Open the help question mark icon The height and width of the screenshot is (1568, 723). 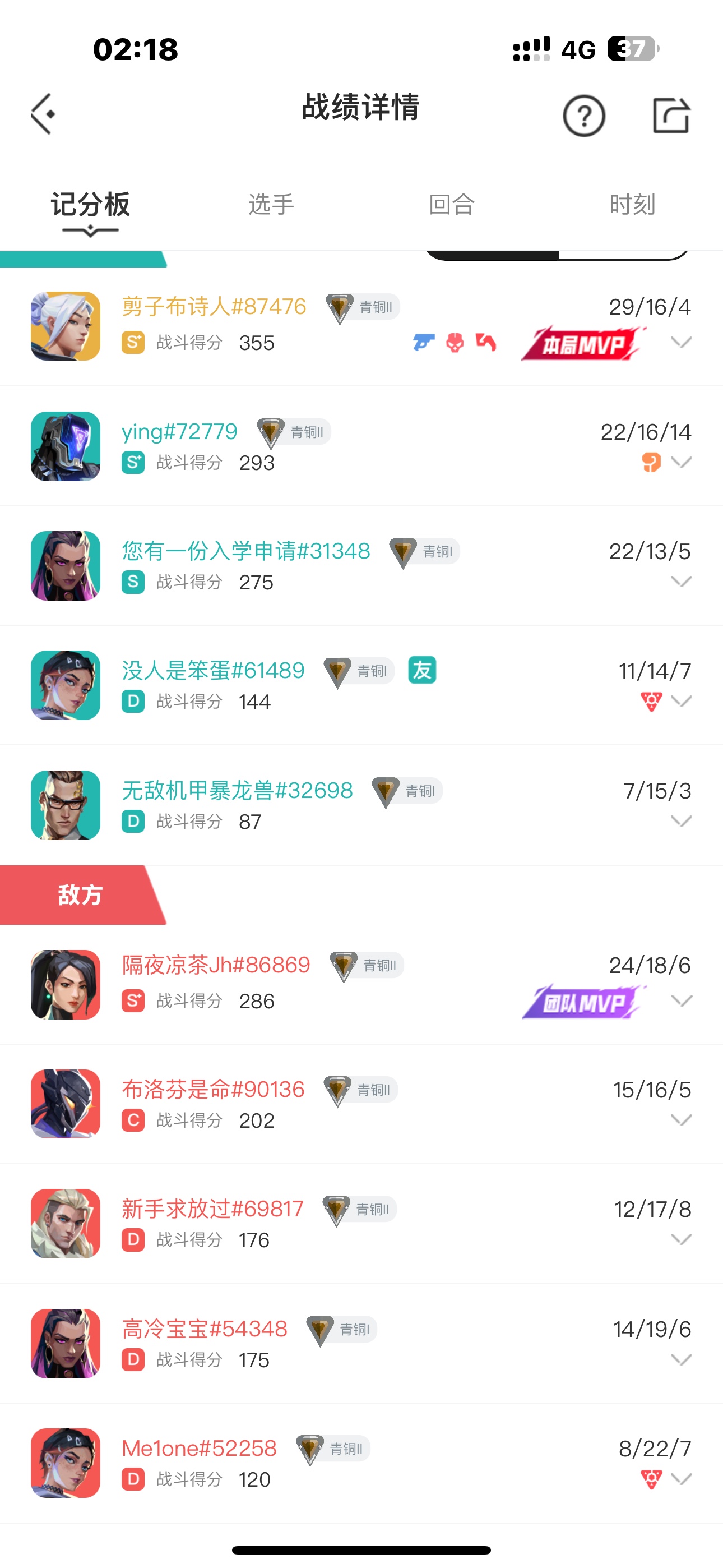pyautogui.click(x=583, y=115)
